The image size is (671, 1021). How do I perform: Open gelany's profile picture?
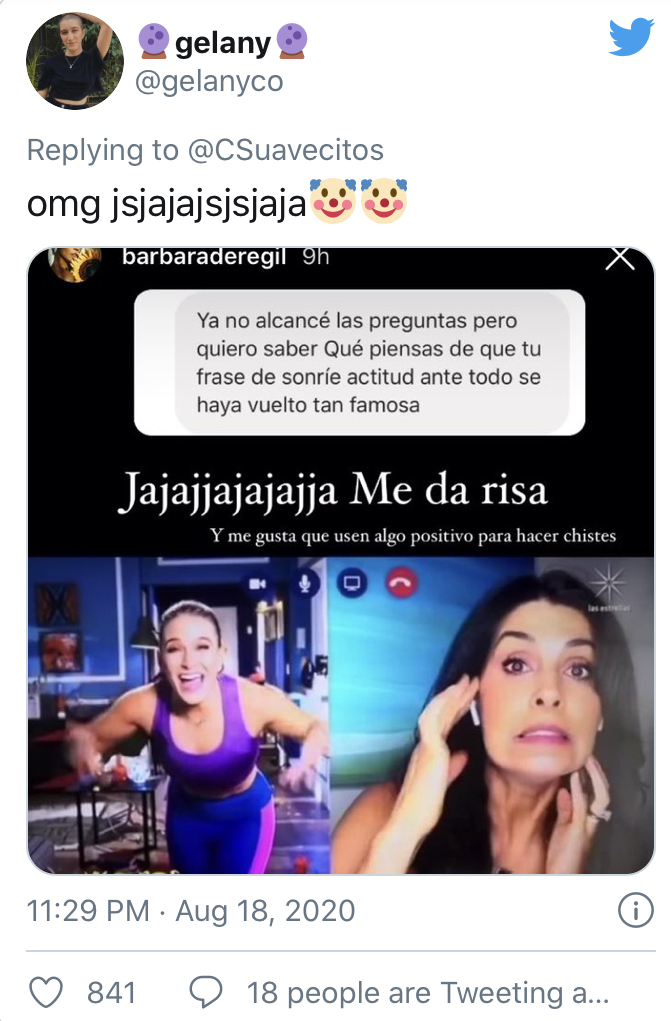point(74,61)
